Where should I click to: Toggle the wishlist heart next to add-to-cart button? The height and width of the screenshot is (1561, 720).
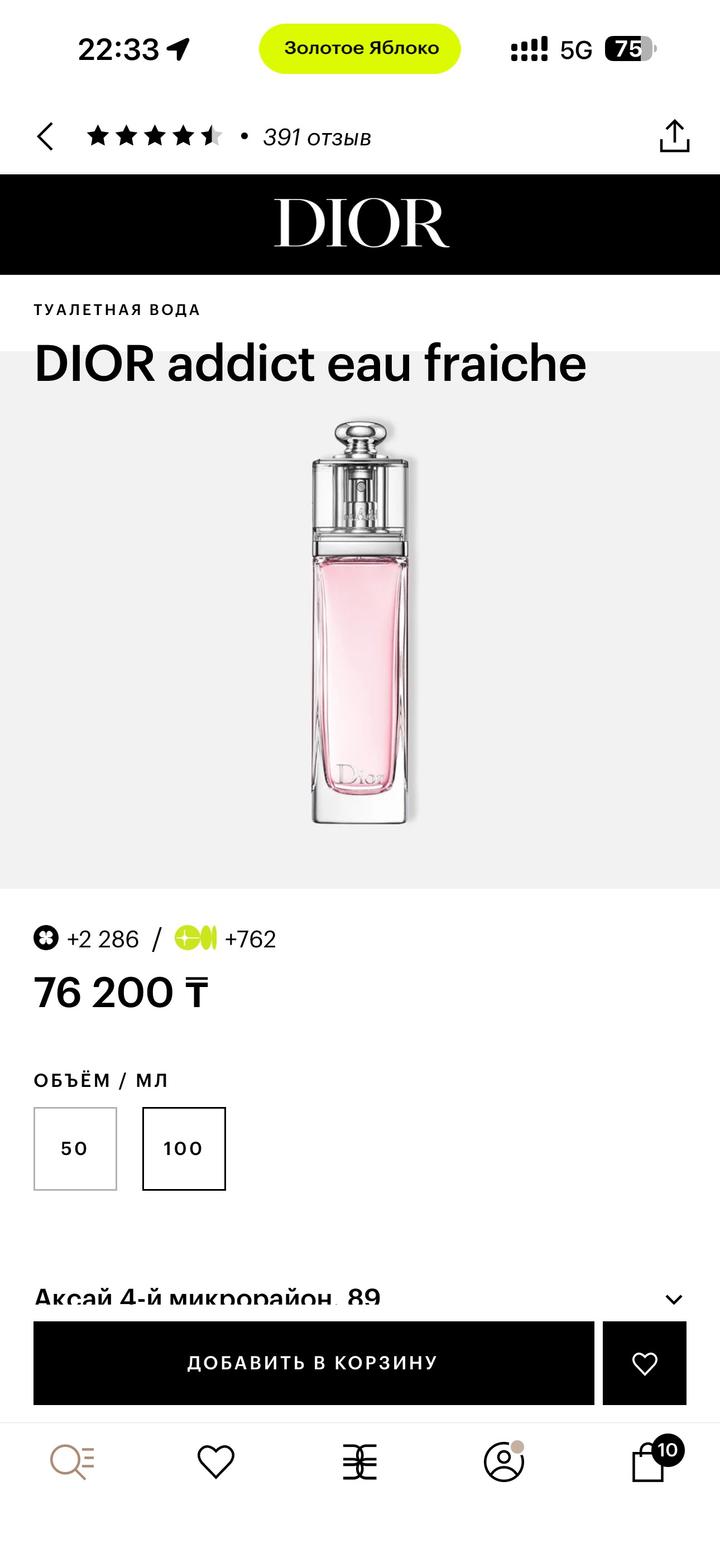point(645,1362)
